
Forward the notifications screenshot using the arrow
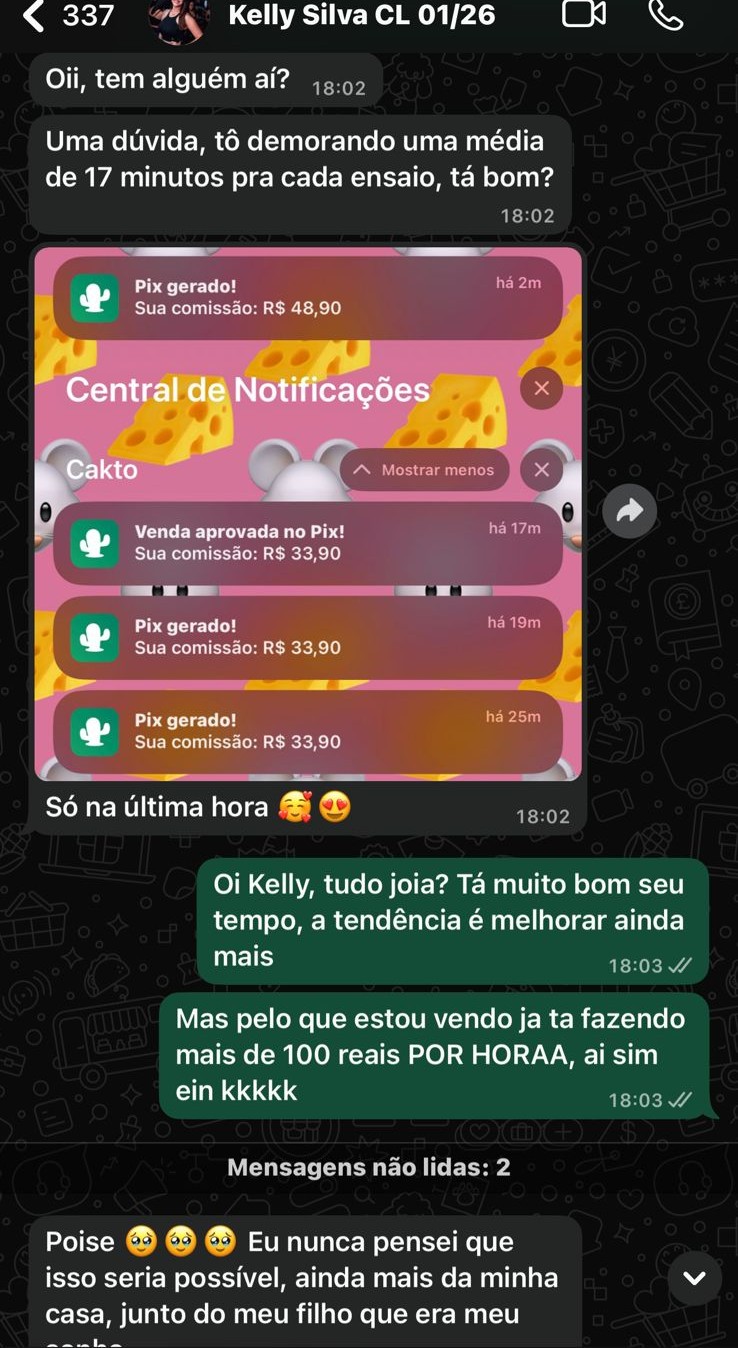pos(629,511)
